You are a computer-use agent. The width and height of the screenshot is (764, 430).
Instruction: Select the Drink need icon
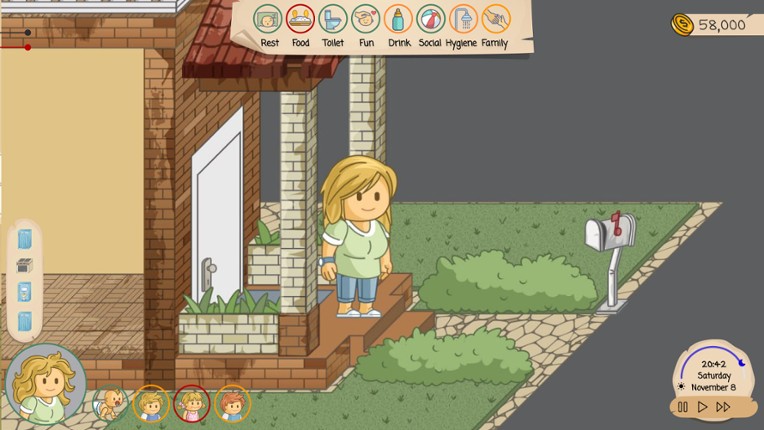click(x=398, y=19)
